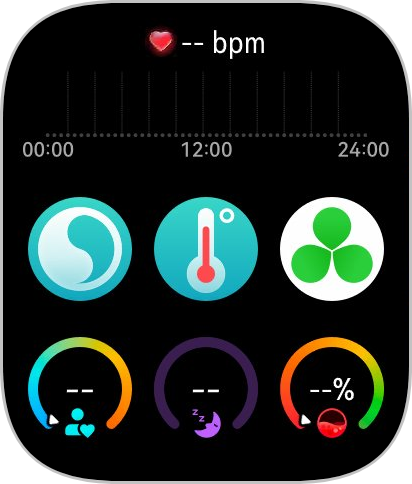View the sleep gauge with moon icon
This screenshot has height=484, width=412.
(x=206, y=387)
